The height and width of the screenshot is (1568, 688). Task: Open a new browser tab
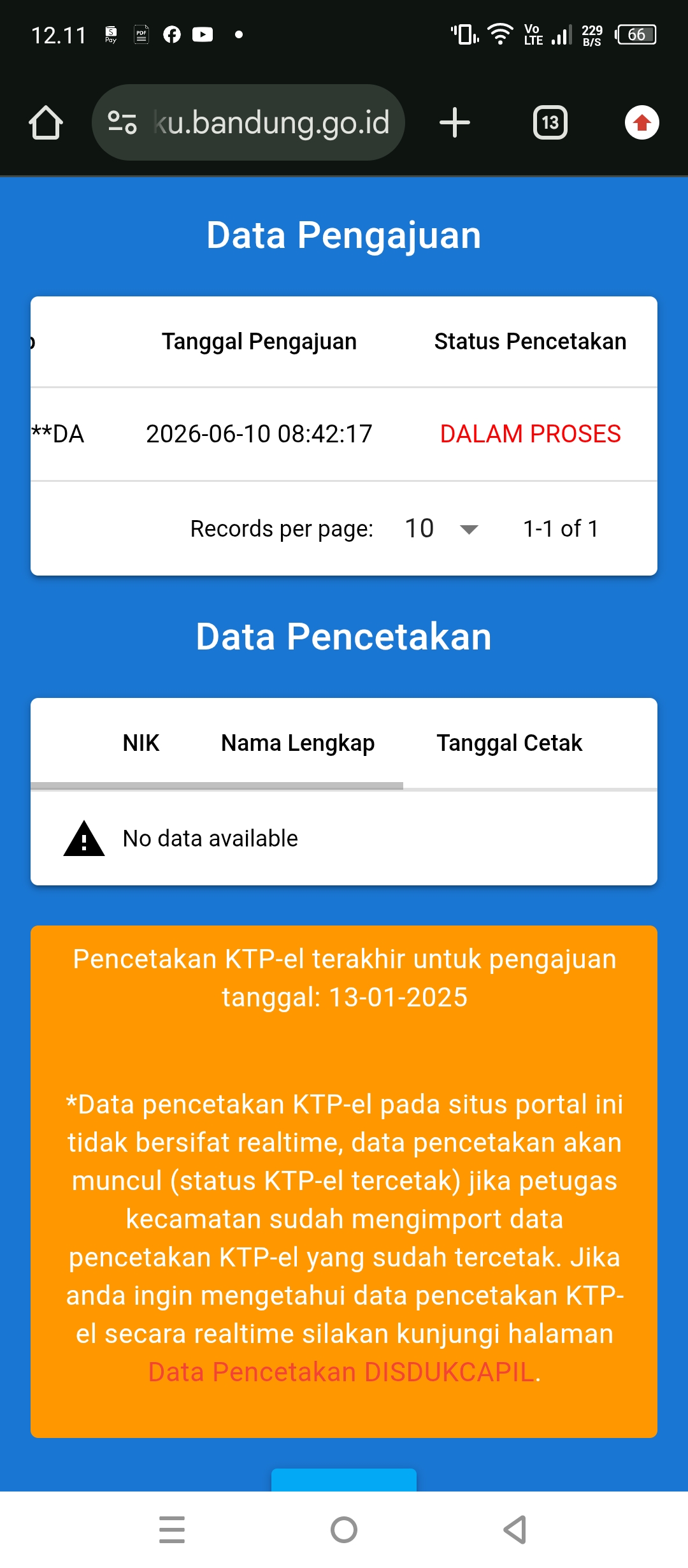[455, 122]
